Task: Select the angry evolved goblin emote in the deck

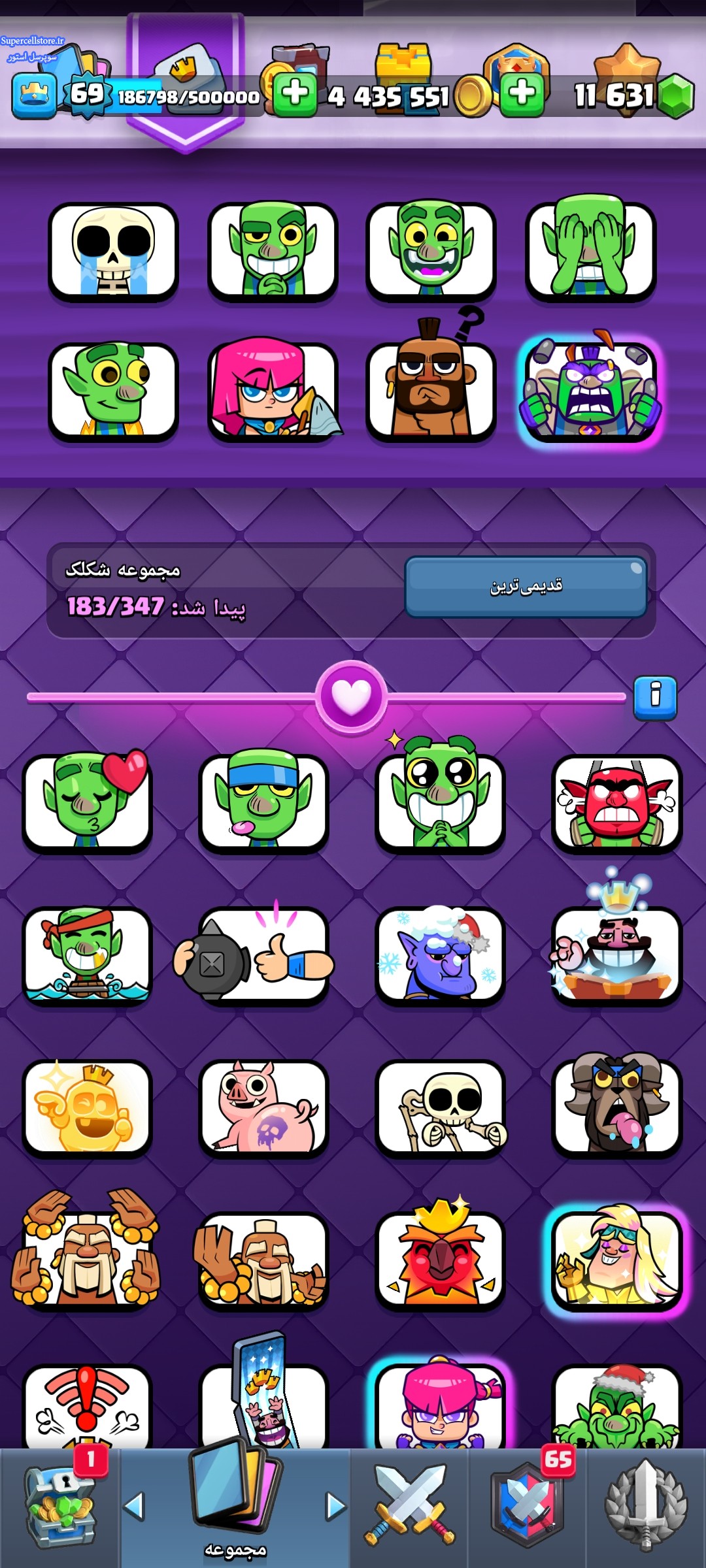Action: [x=590, y=391]
